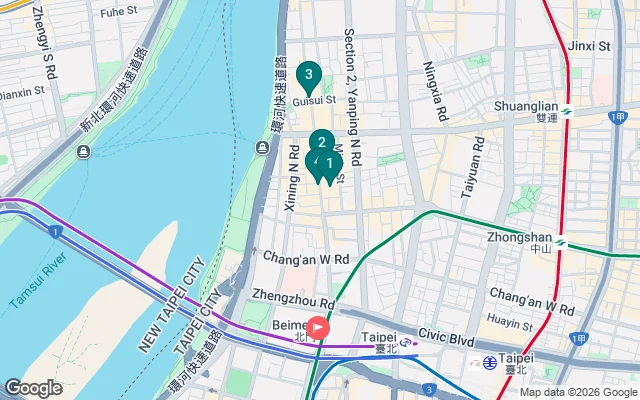
Task: Open map pin number 1
Action: click(x=331, y=163)
